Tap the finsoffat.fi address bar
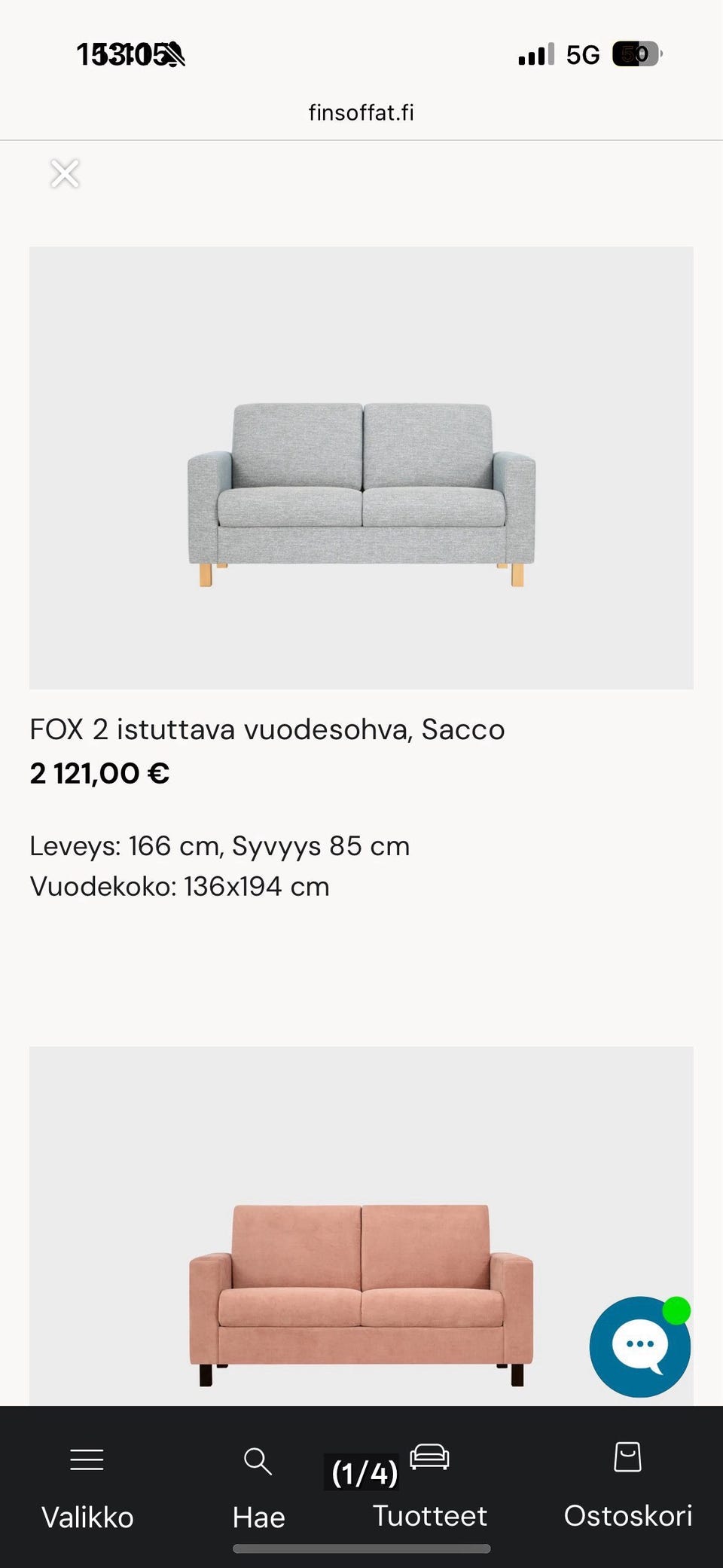723x1568 pixels. [x=361, y=113]
